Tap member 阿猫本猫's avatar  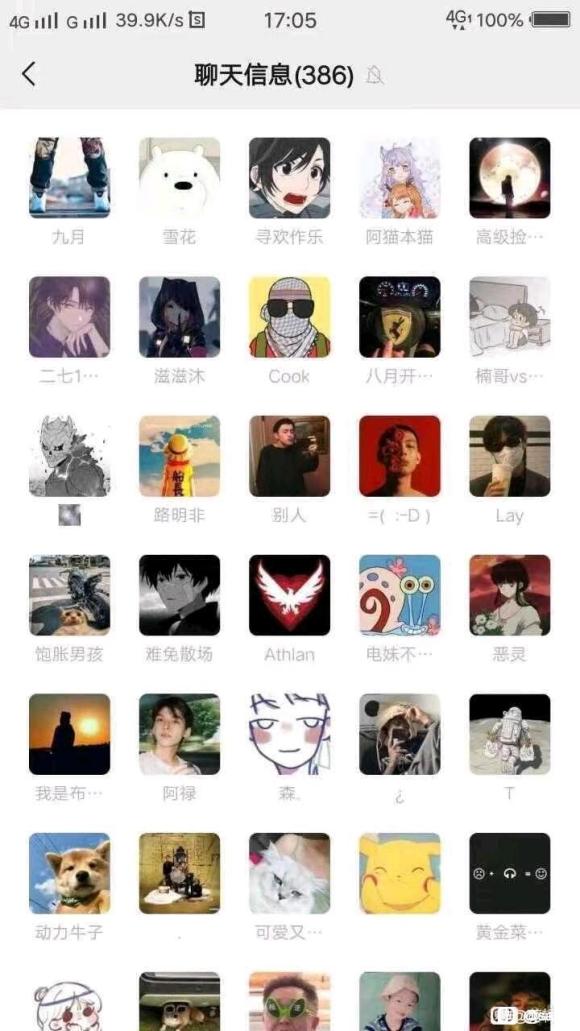point(400,178)
